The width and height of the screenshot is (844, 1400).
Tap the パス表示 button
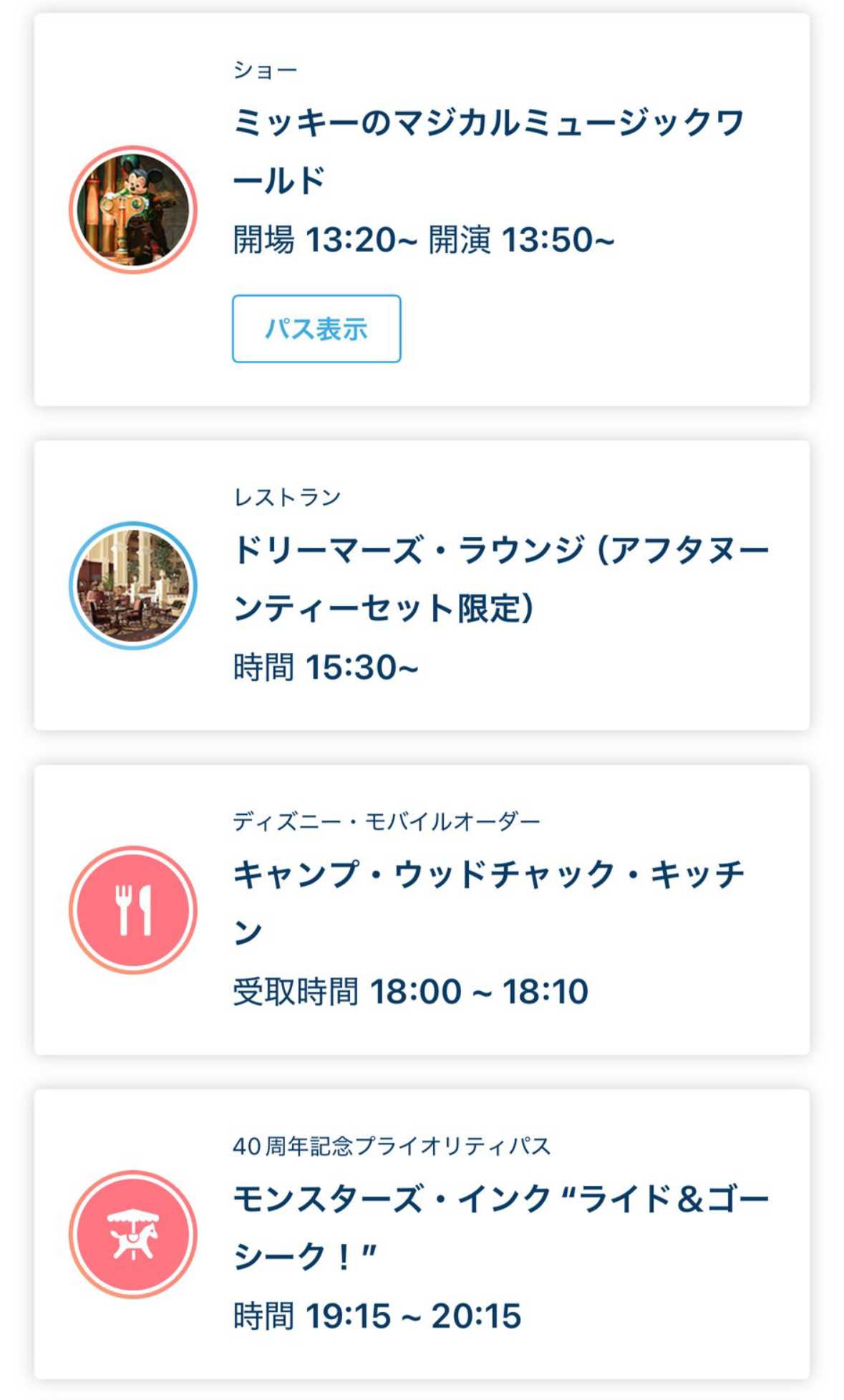pos(316,329)
